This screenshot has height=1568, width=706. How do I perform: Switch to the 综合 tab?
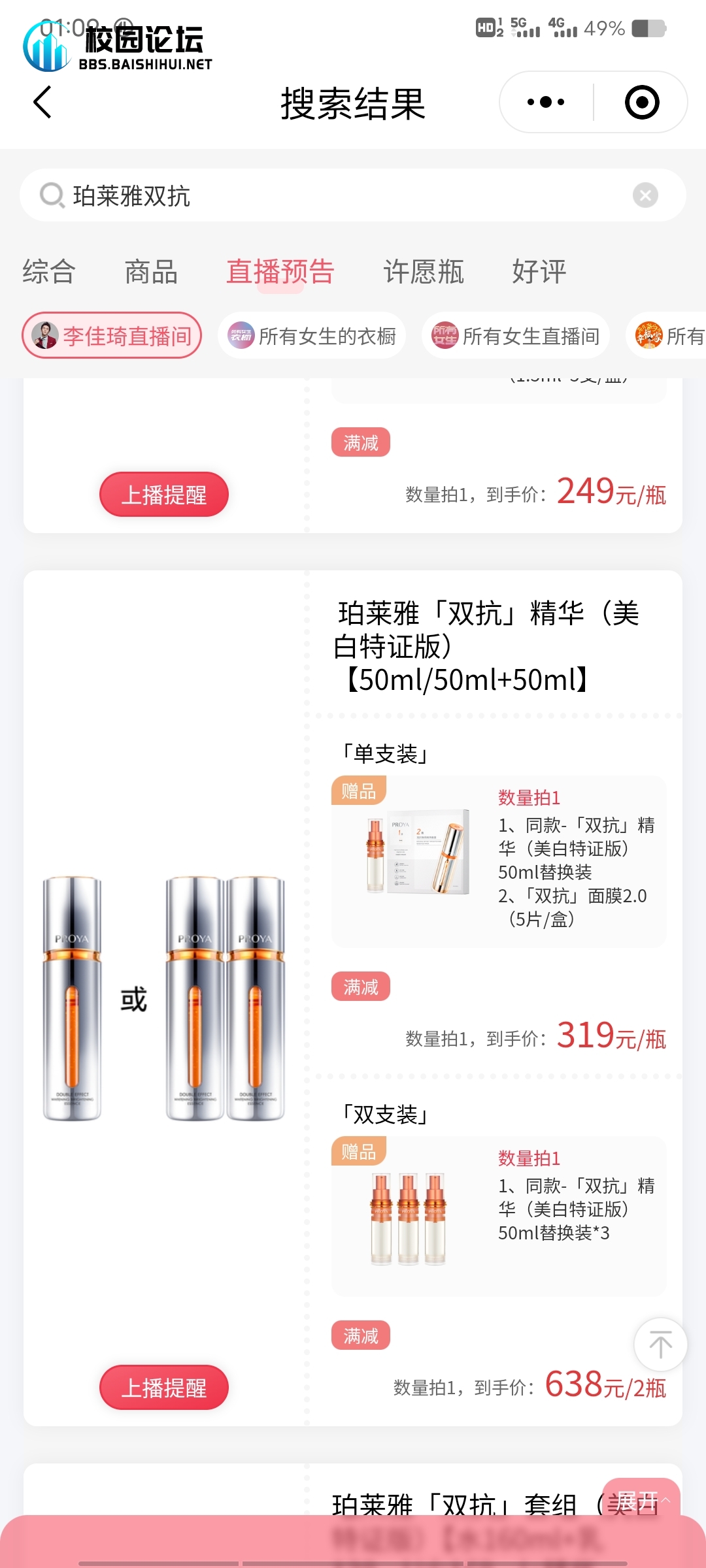pyautogui.click(x=49, y=272)
